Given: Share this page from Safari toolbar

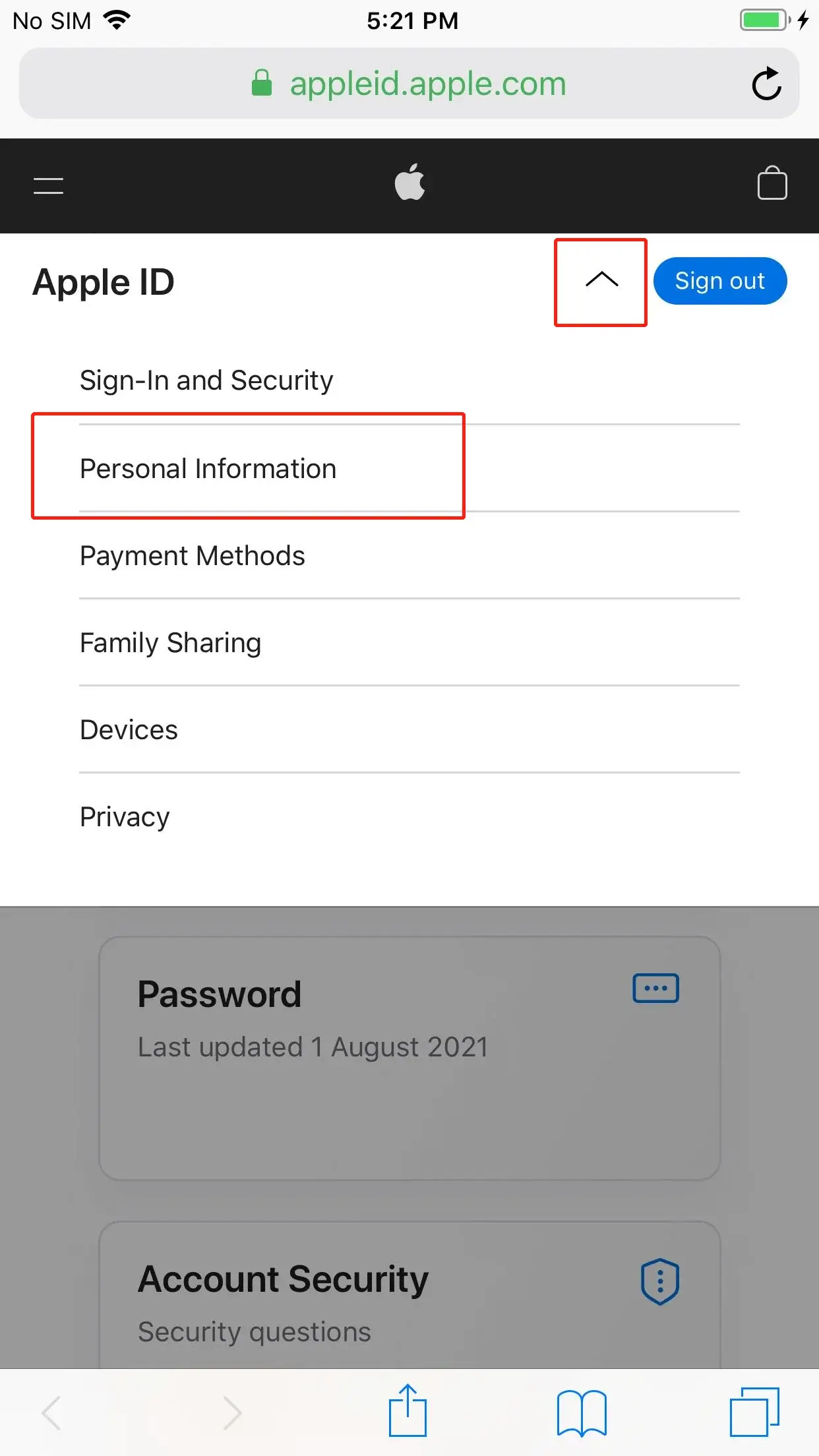Looking at the screenshot, I should tap(408, 1411).
